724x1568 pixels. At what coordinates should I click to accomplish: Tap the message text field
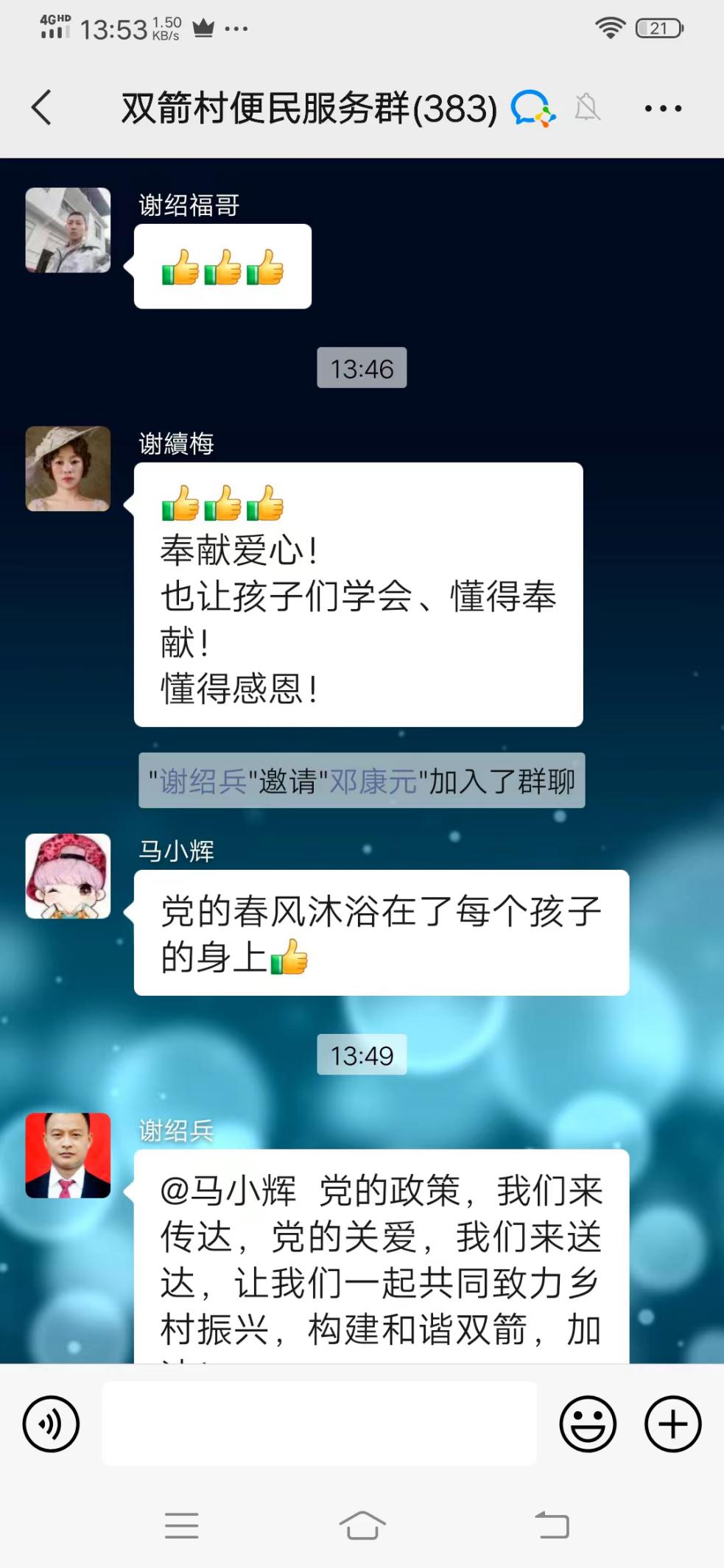tap(319, 1423)
